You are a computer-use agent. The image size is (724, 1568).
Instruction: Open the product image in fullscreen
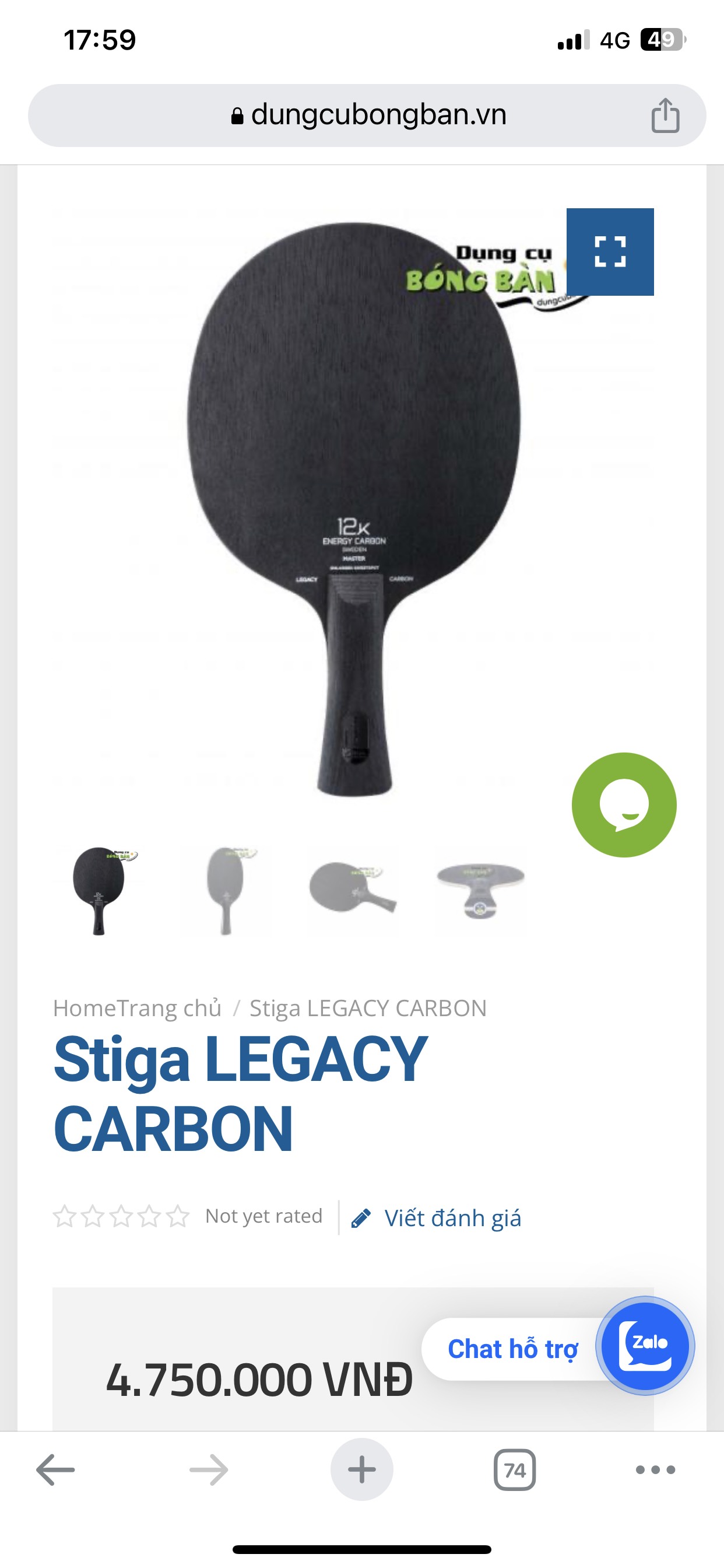tap(610, 252)
